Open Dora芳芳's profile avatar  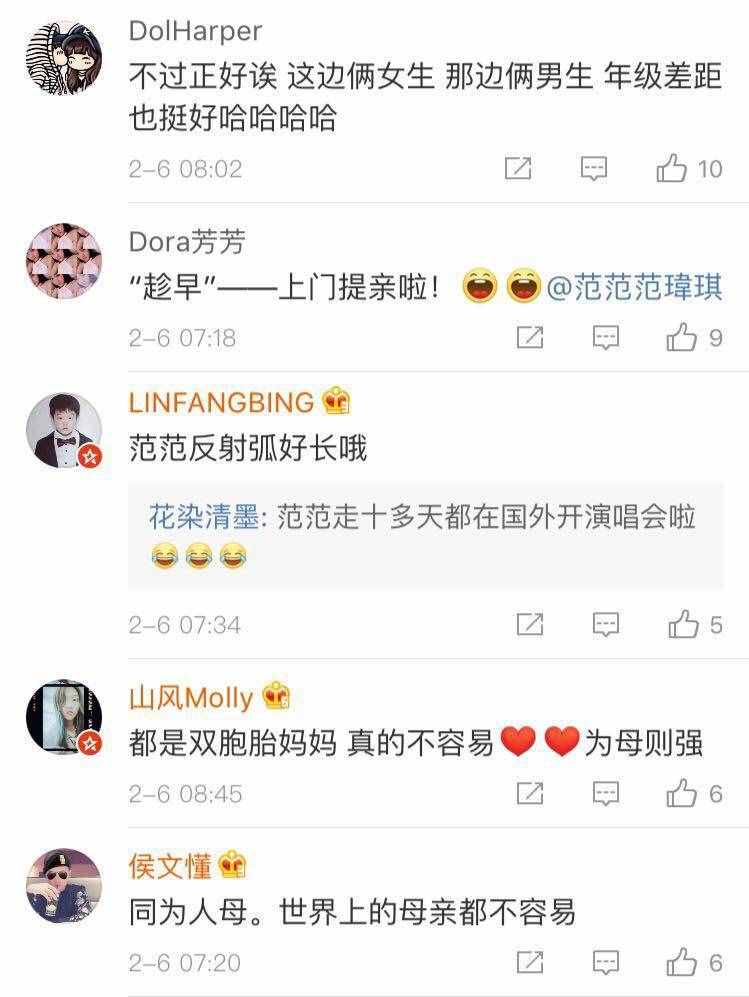[64, 262]
